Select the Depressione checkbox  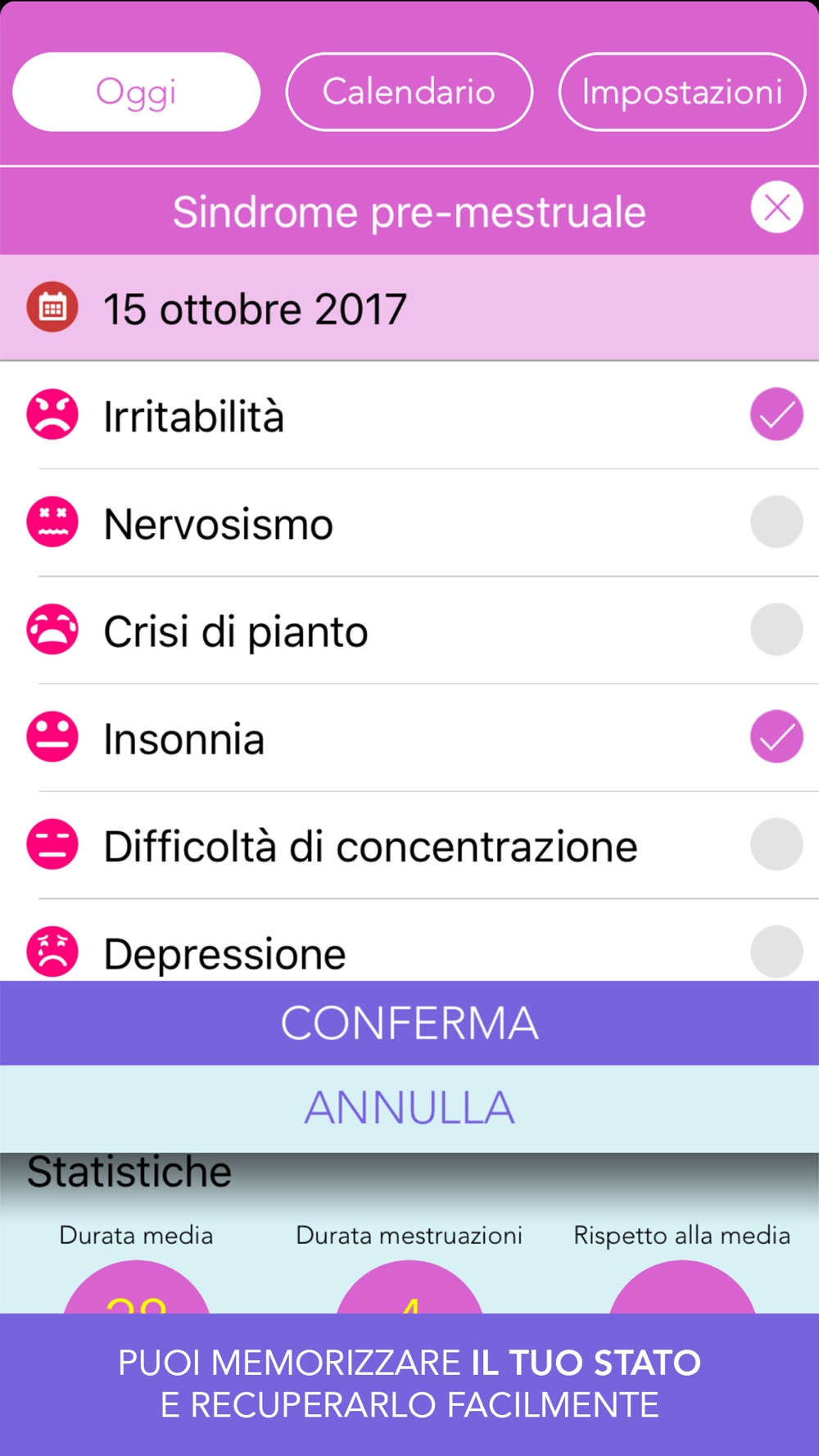click(776, 951)
